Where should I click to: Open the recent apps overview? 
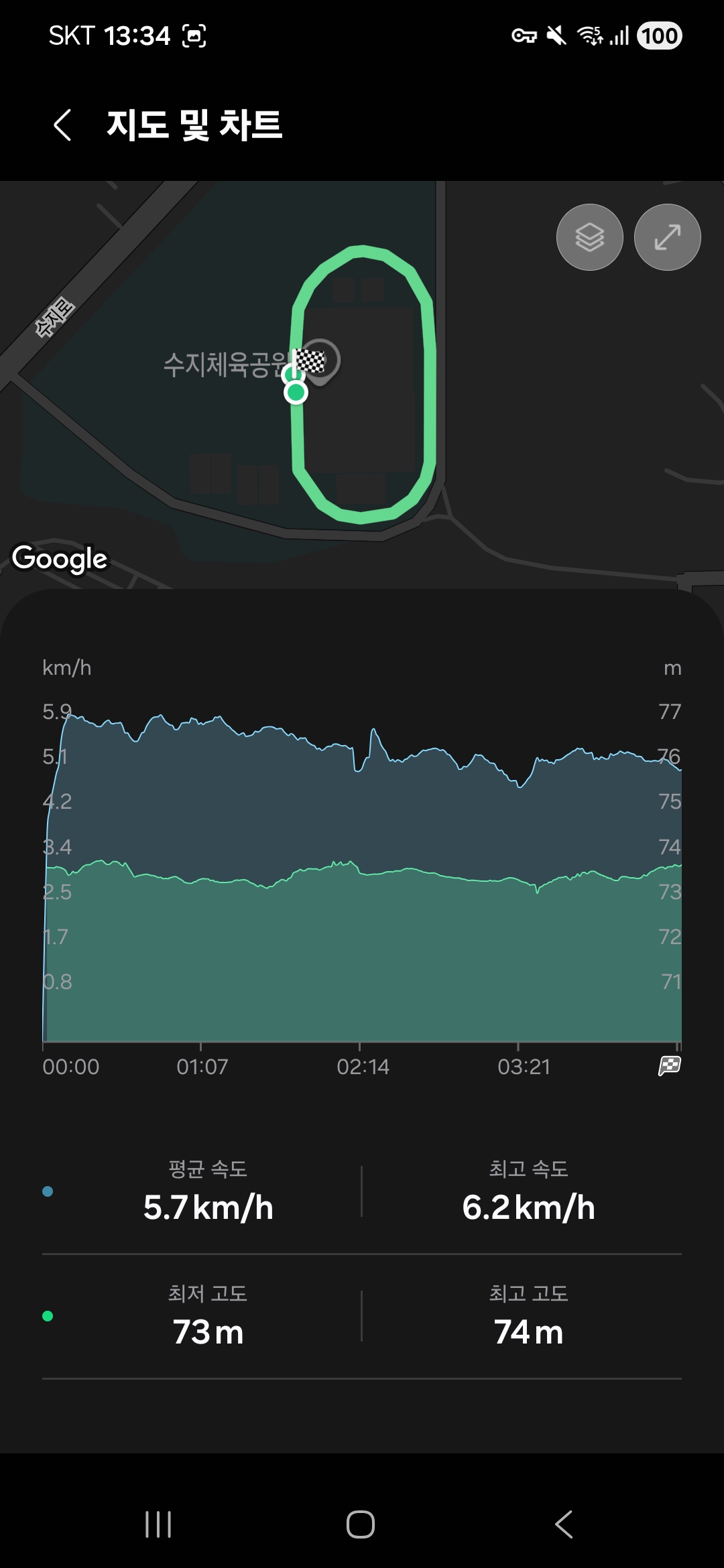158,1524
